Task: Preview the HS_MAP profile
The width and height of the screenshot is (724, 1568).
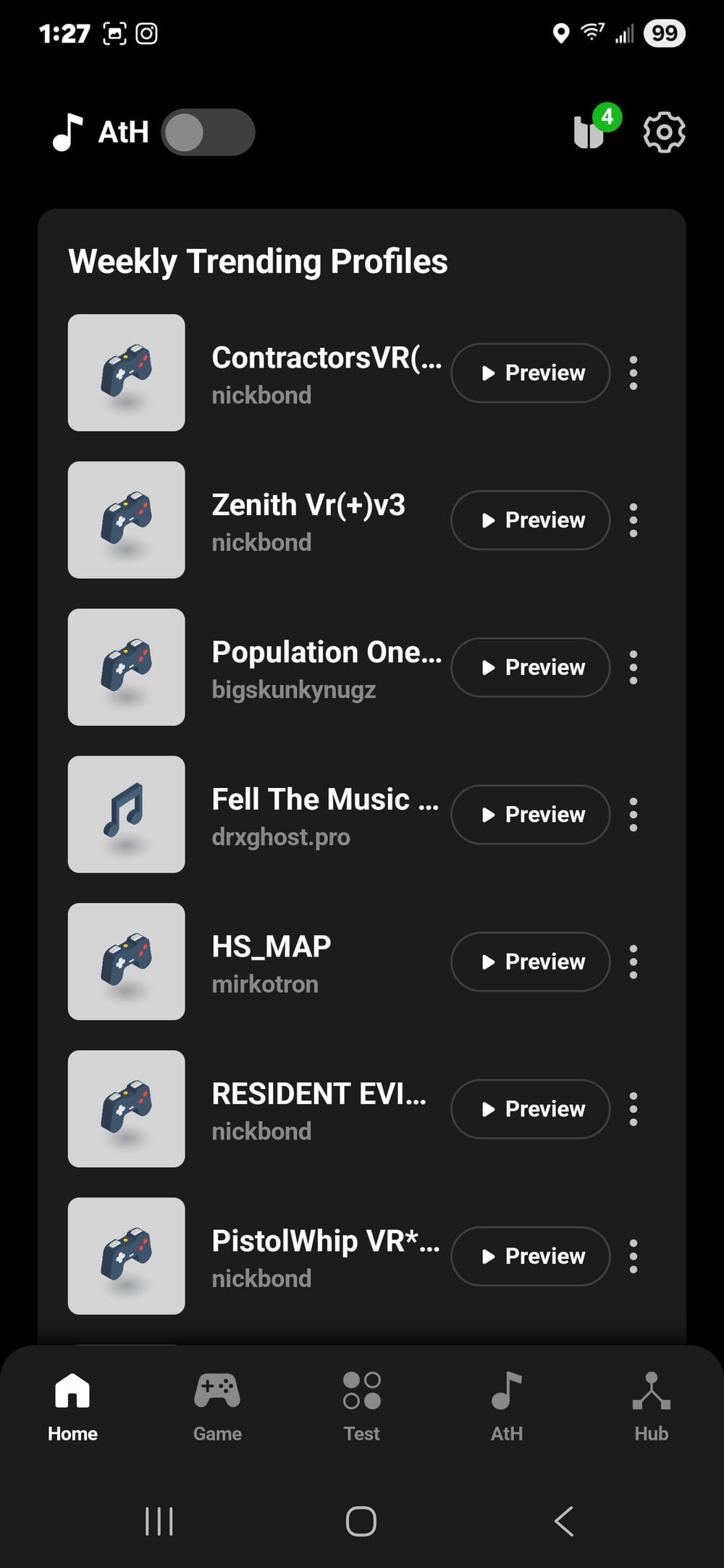Action: coord(531,962)
